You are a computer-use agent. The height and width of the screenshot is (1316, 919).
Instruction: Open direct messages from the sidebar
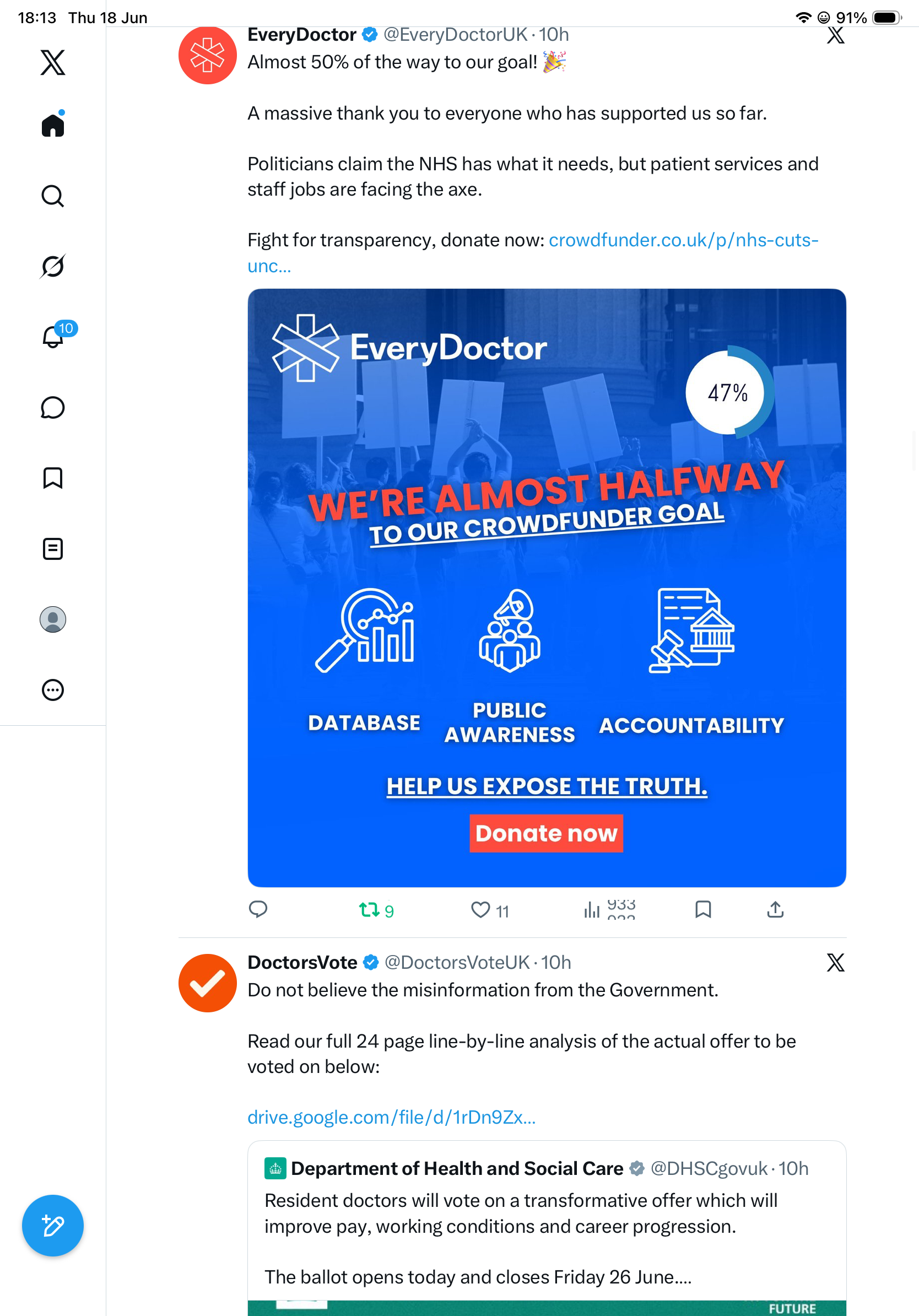[x=53, y=407]
